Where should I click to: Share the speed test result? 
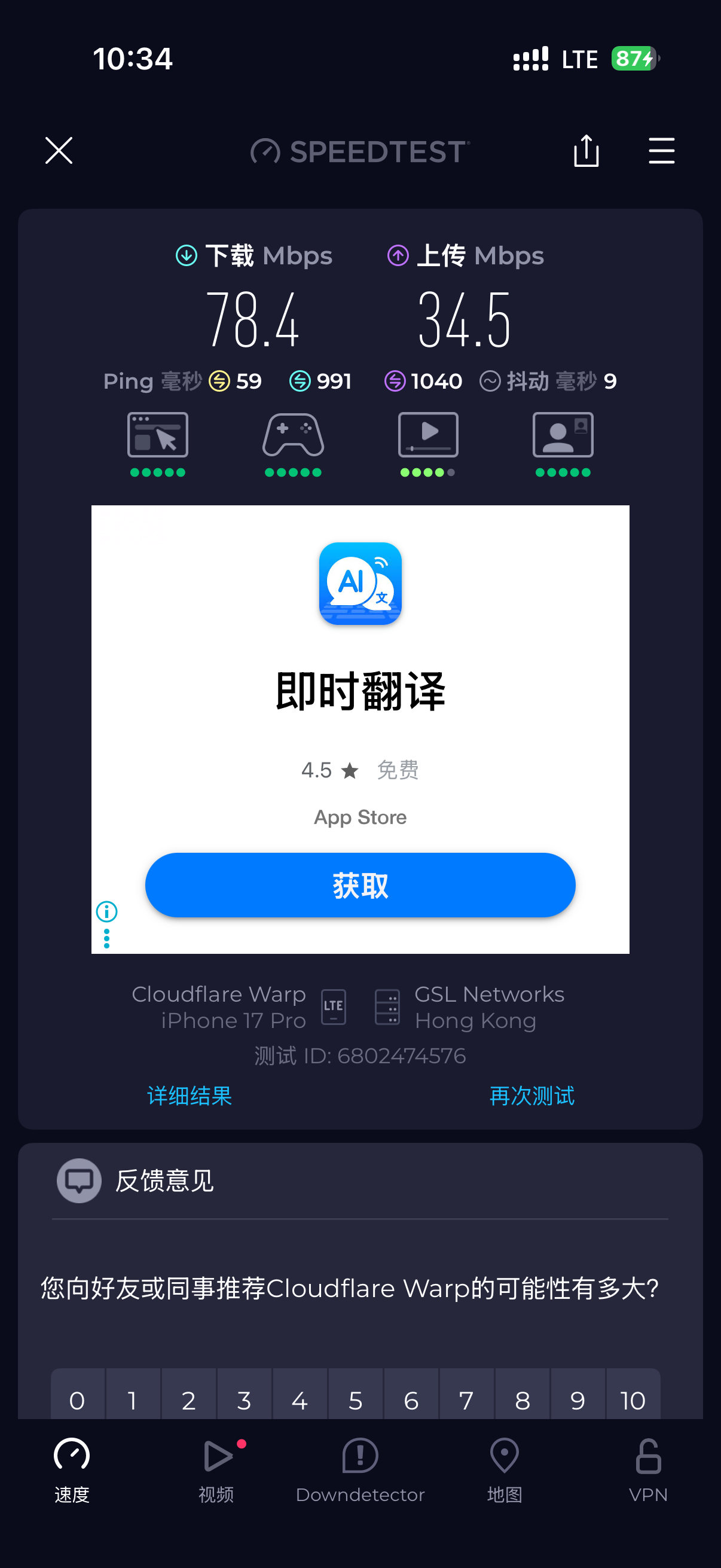586,150
